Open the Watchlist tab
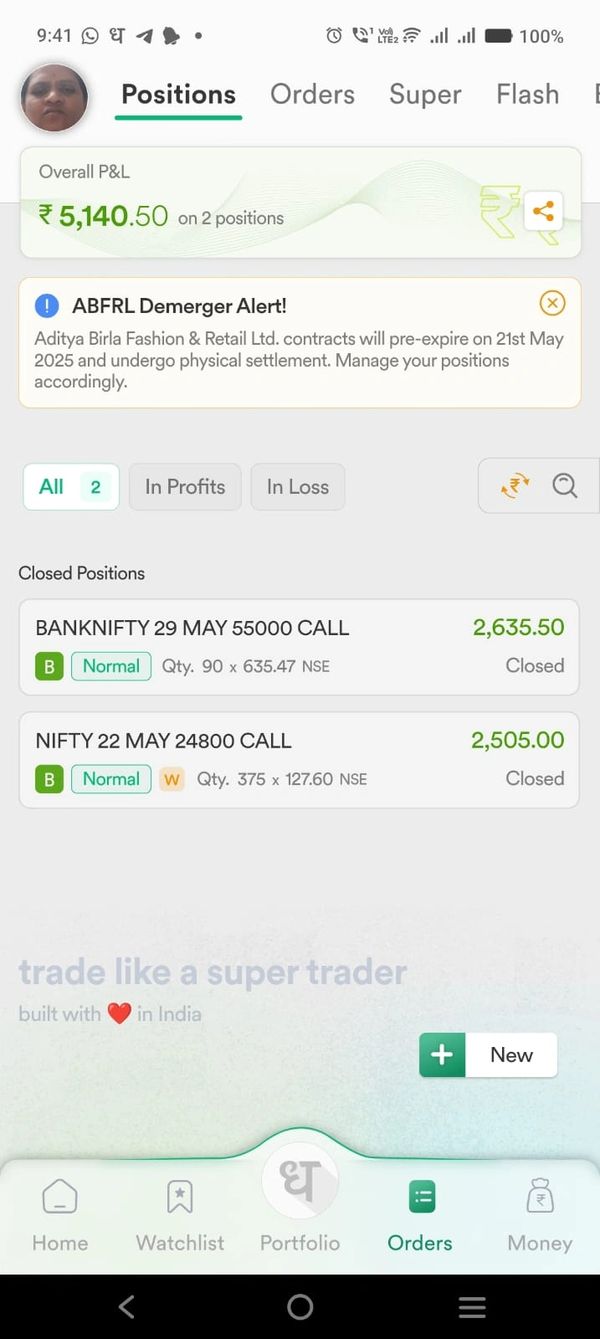The height and width of the screenshot is (1339, 600). coord(180,1215)
